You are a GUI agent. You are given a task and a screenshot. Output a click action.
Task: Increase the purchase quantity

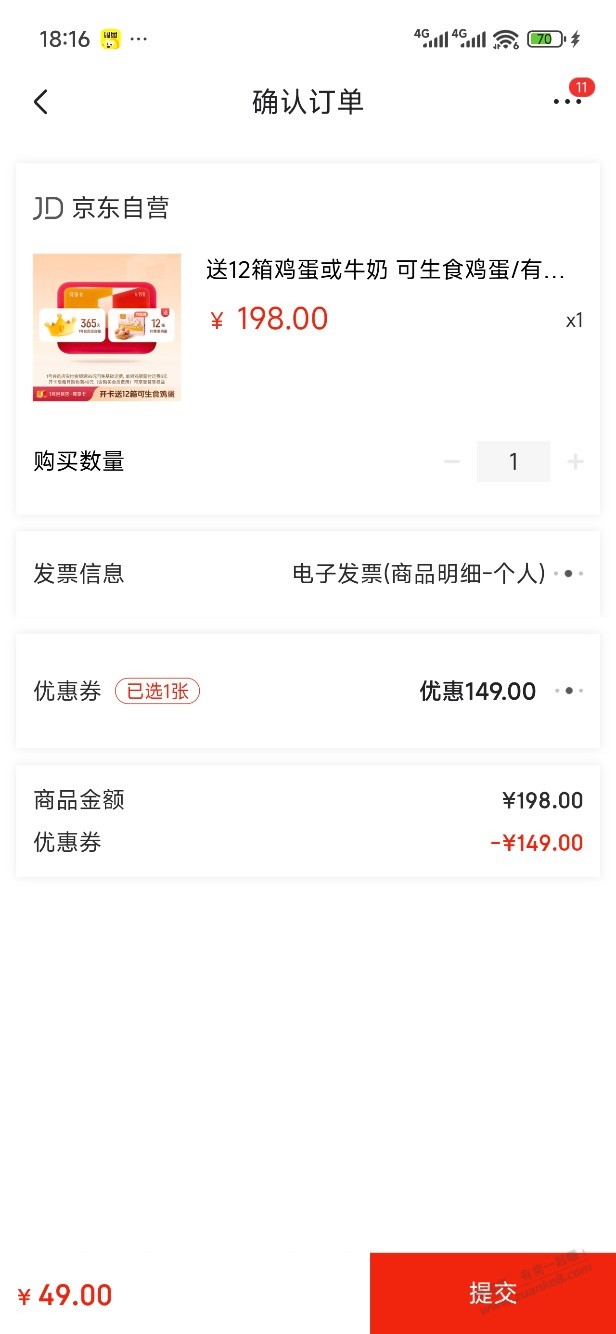pyautogui.click(x=575, y=462)
